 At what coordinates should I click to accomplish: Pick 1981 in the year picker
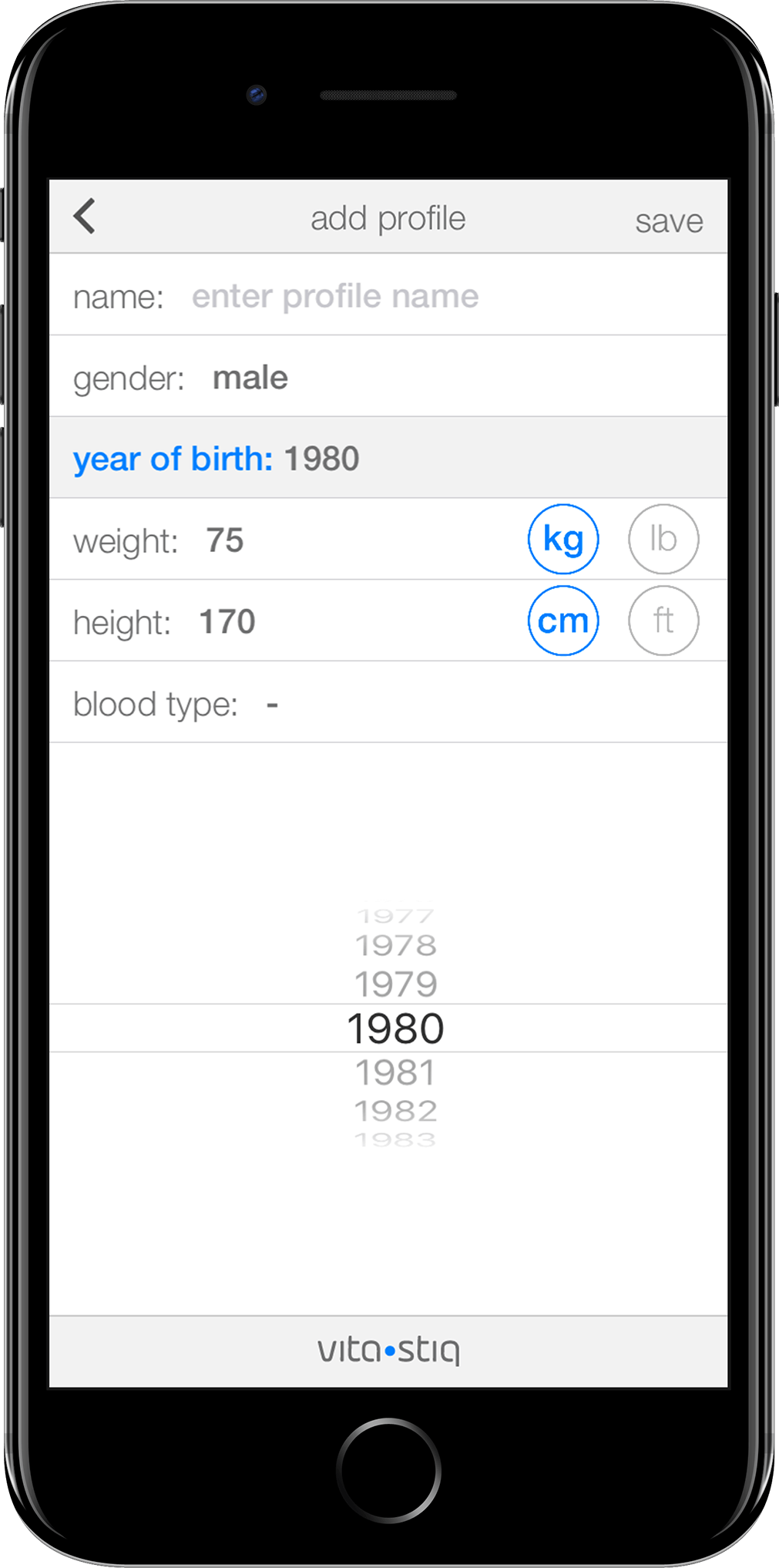point(396,1072)
